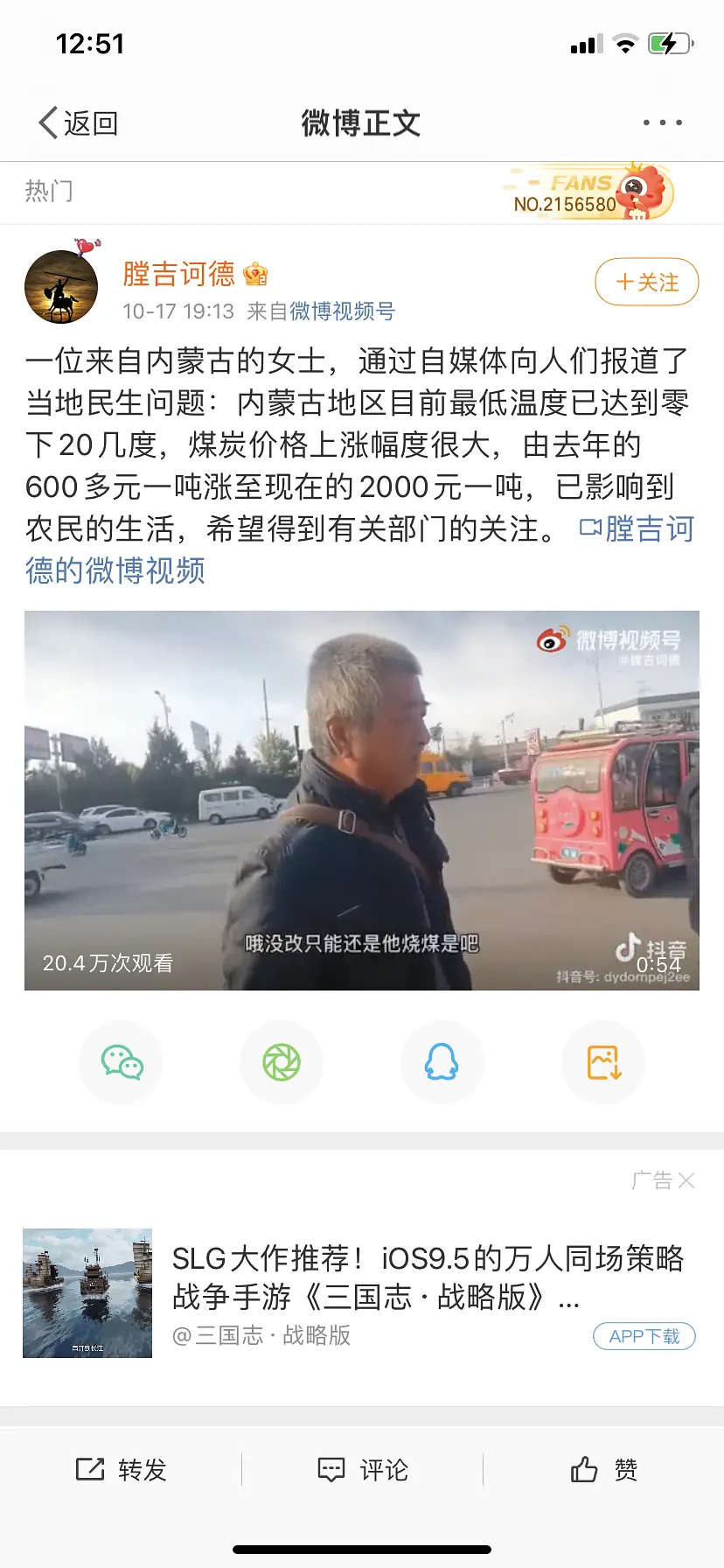Screen dimensions: 724x1568
Task: Share the post to QQ
Action: pos(442,1062)
